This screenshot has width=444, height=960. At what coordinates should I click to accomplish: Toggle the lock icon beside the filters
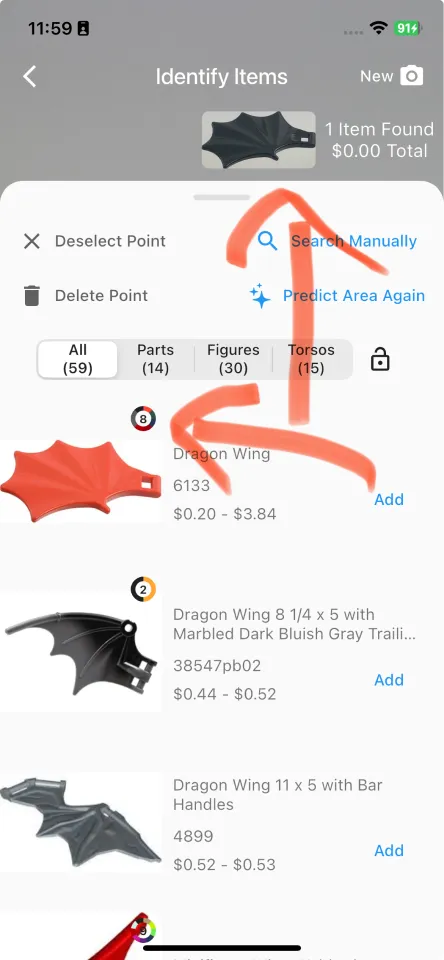[380, 359]
